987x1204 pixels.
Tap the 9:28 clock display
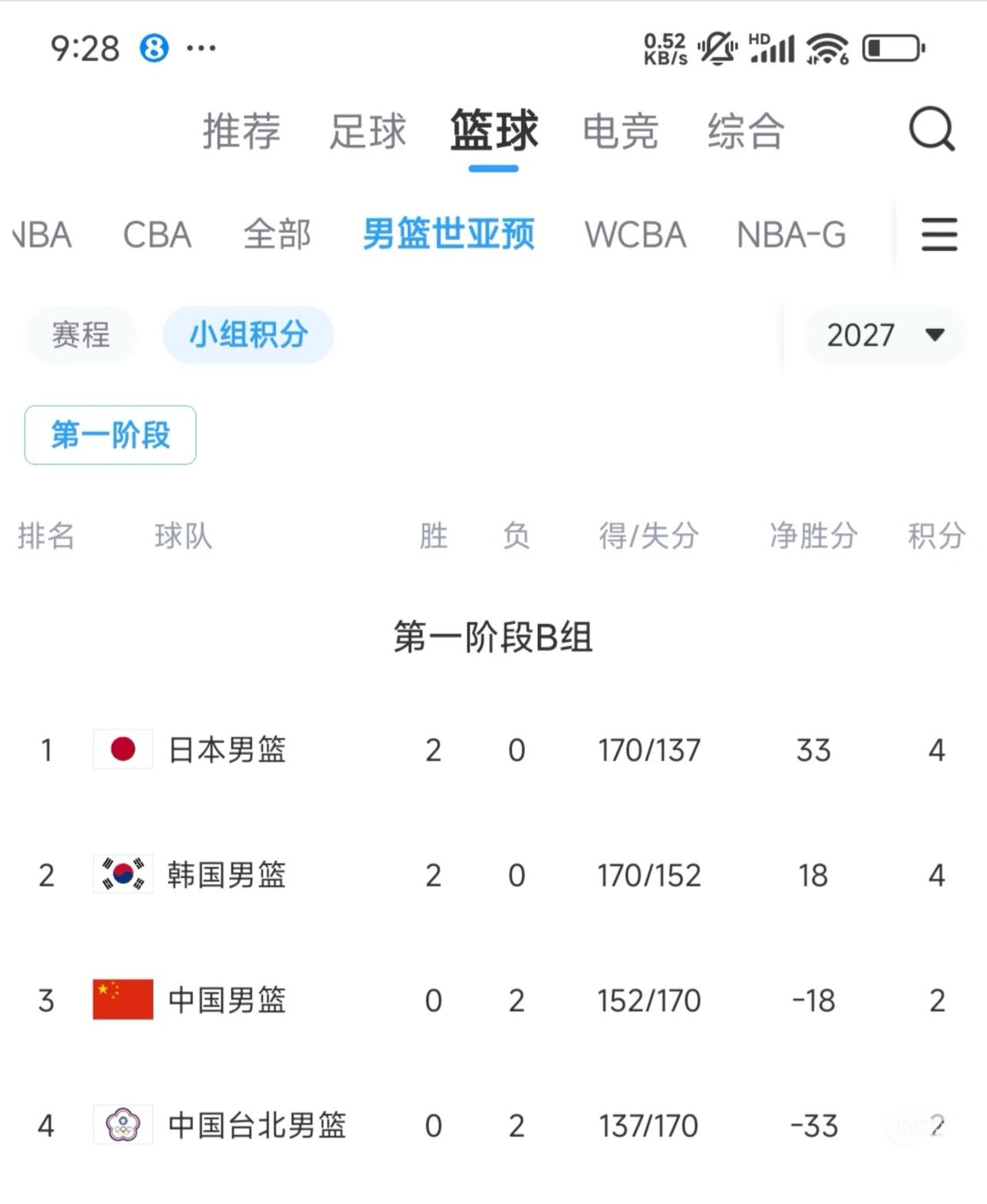click(87, 48)
